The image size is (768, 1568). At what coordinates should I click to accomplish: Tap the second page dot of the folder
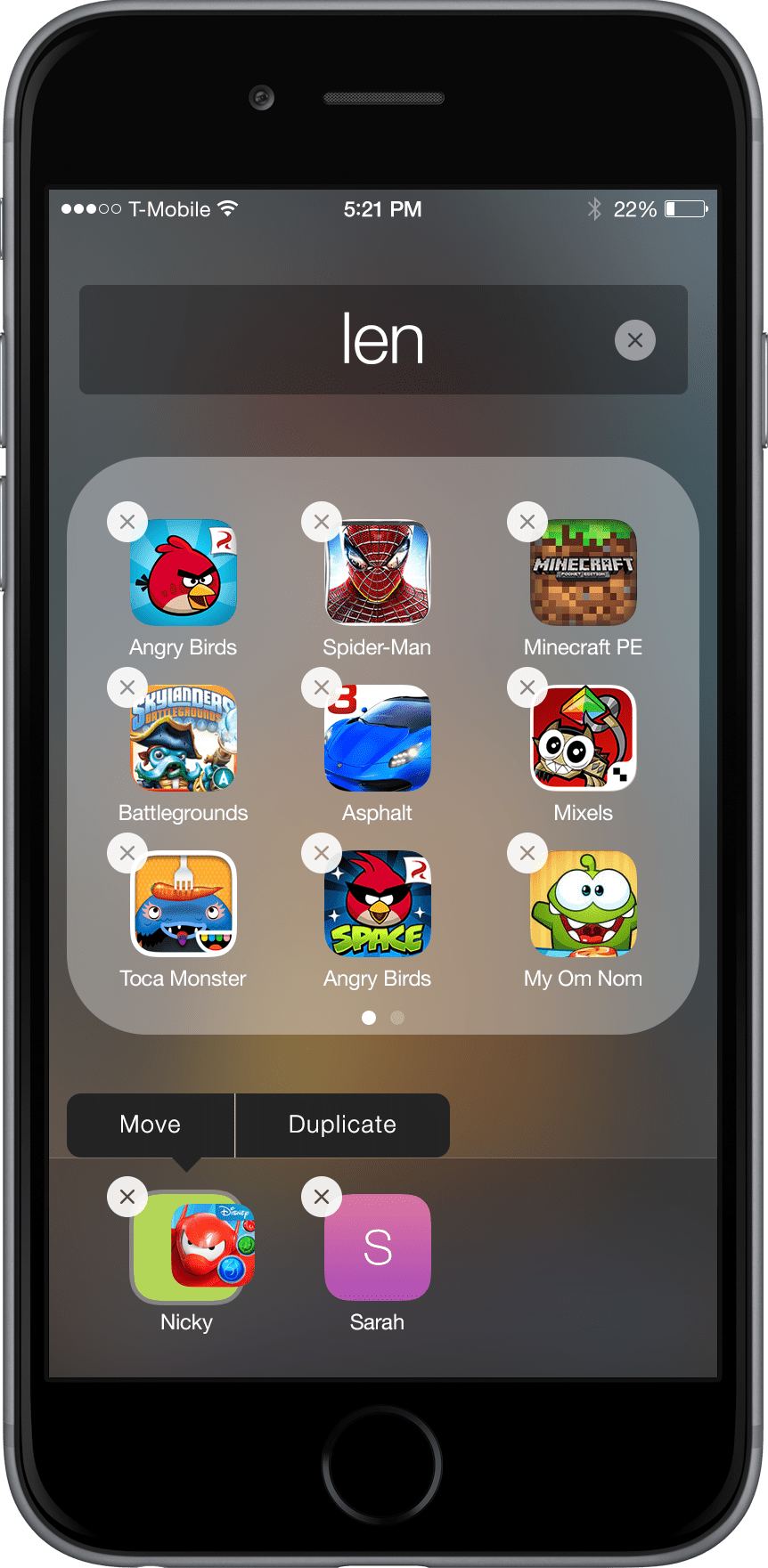tap(397, 1018)
